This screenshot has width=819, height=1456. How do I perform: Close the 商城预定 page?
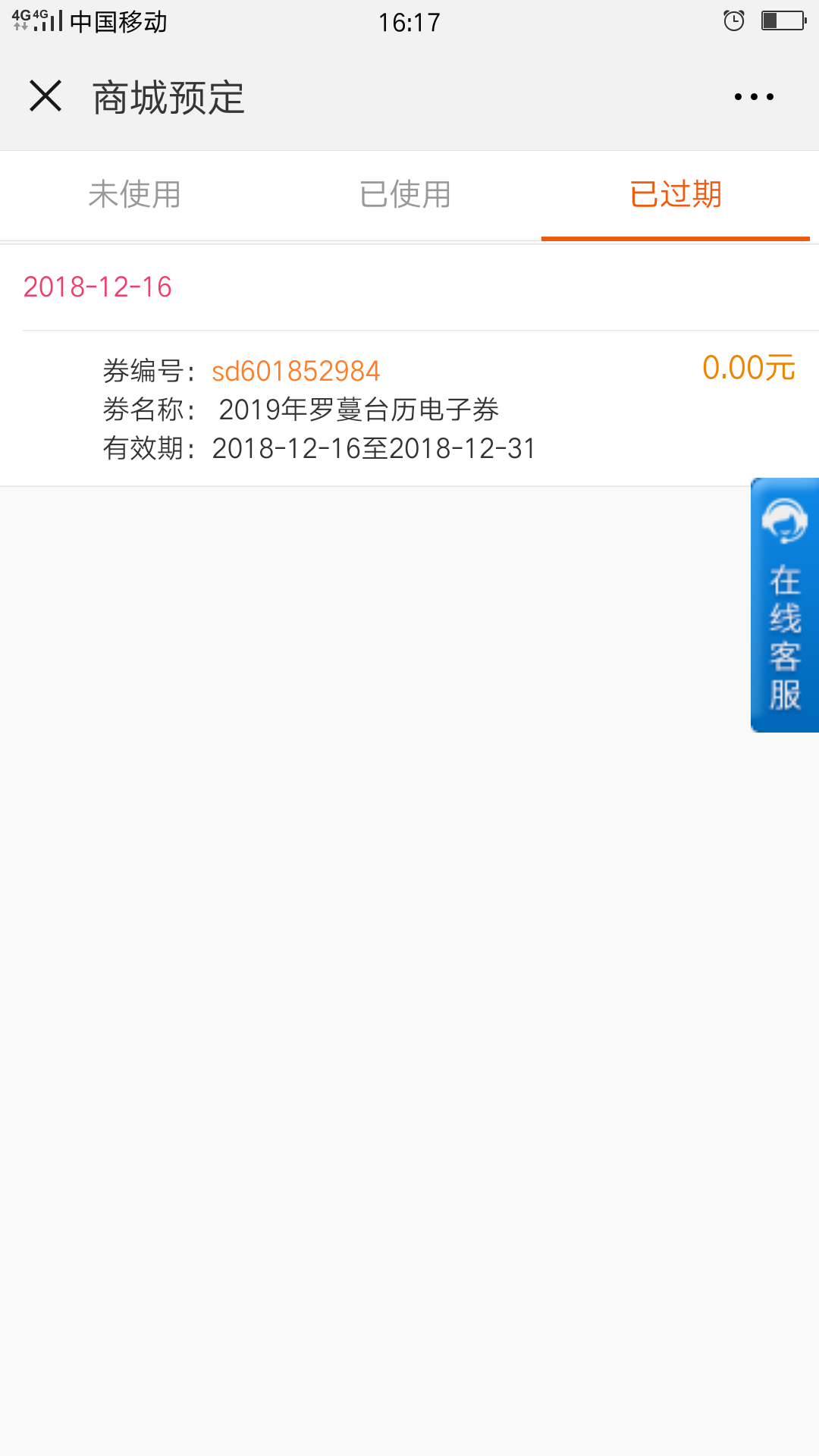[45, 96]
